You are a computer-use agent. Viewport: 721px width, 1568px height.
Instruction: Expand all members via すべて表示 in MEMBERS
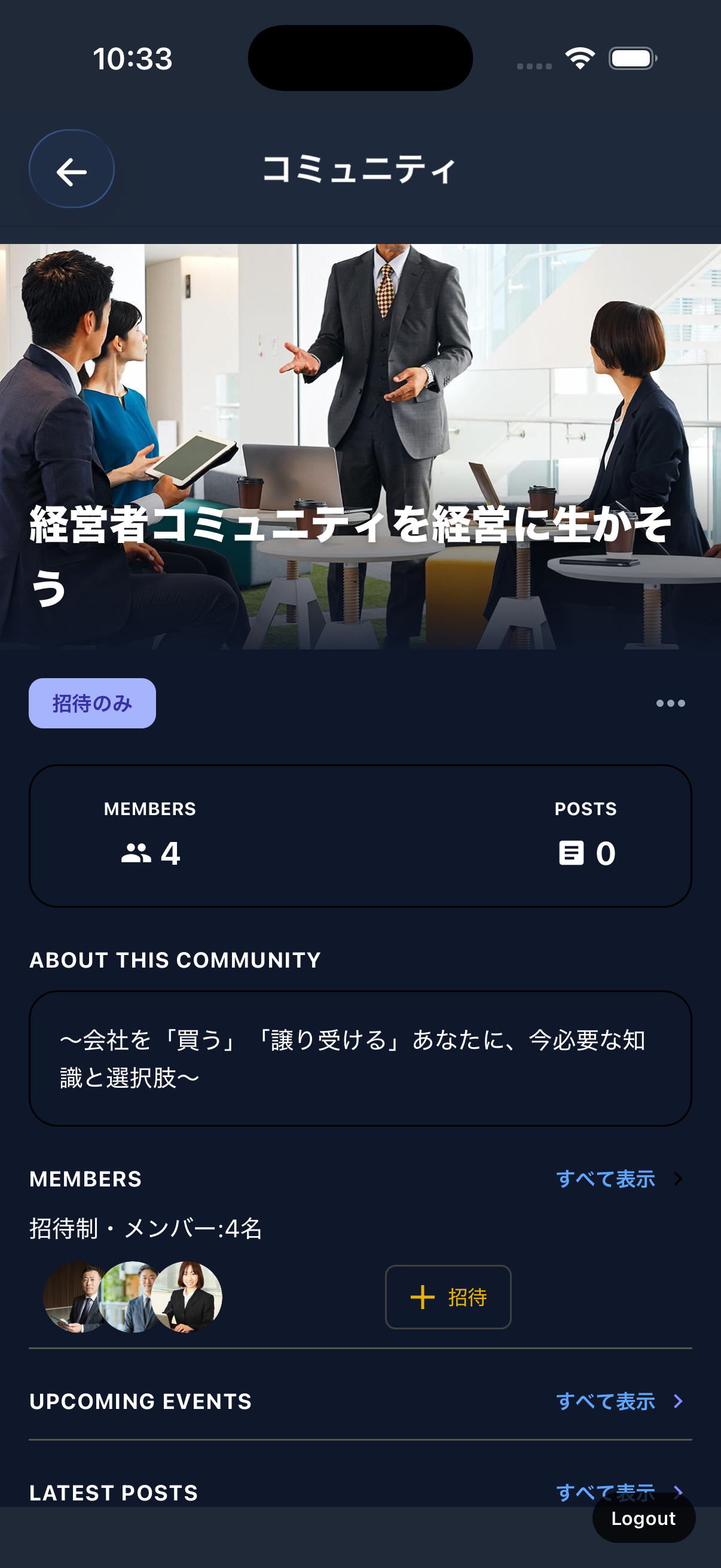tap(607, 1179)
